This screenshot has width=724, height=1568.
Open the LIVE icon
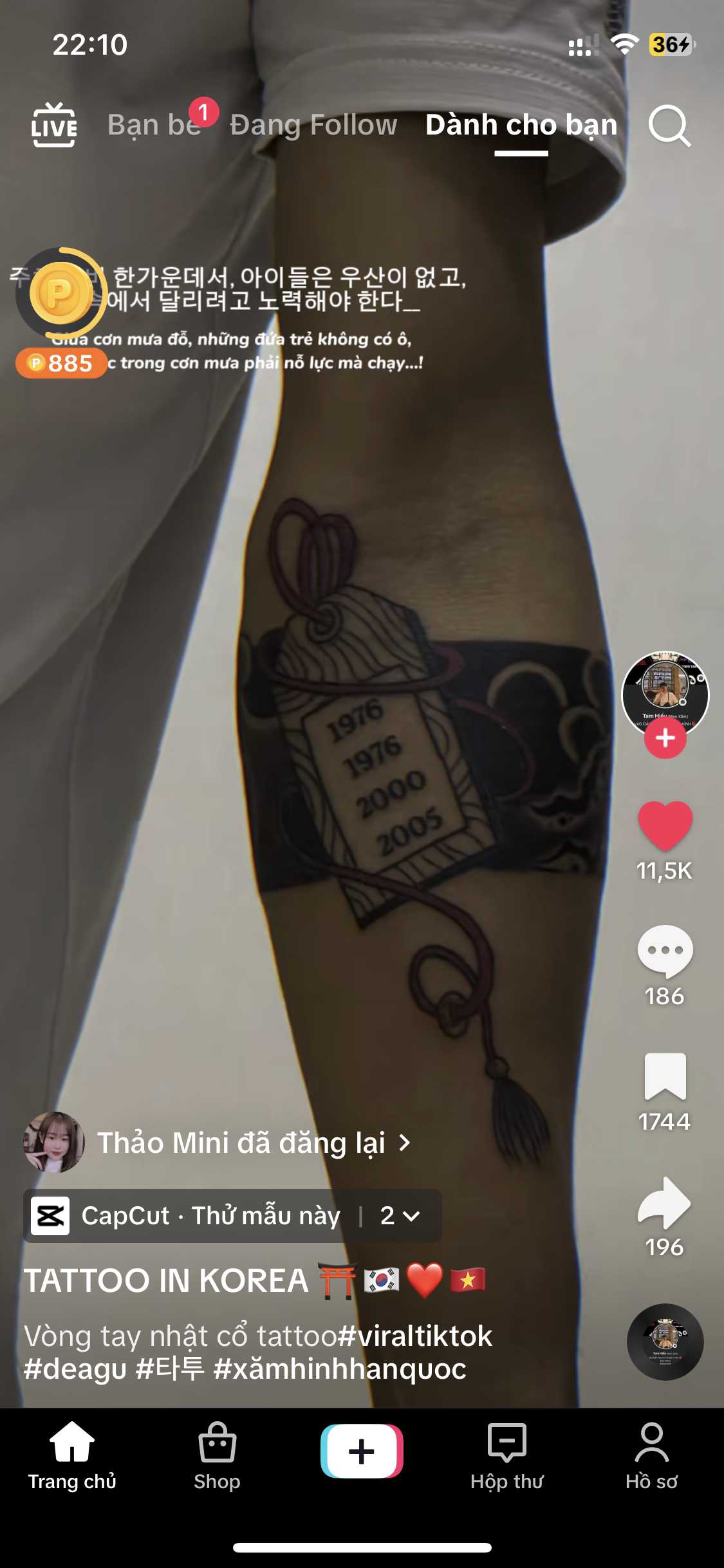[x=54, y=125]
